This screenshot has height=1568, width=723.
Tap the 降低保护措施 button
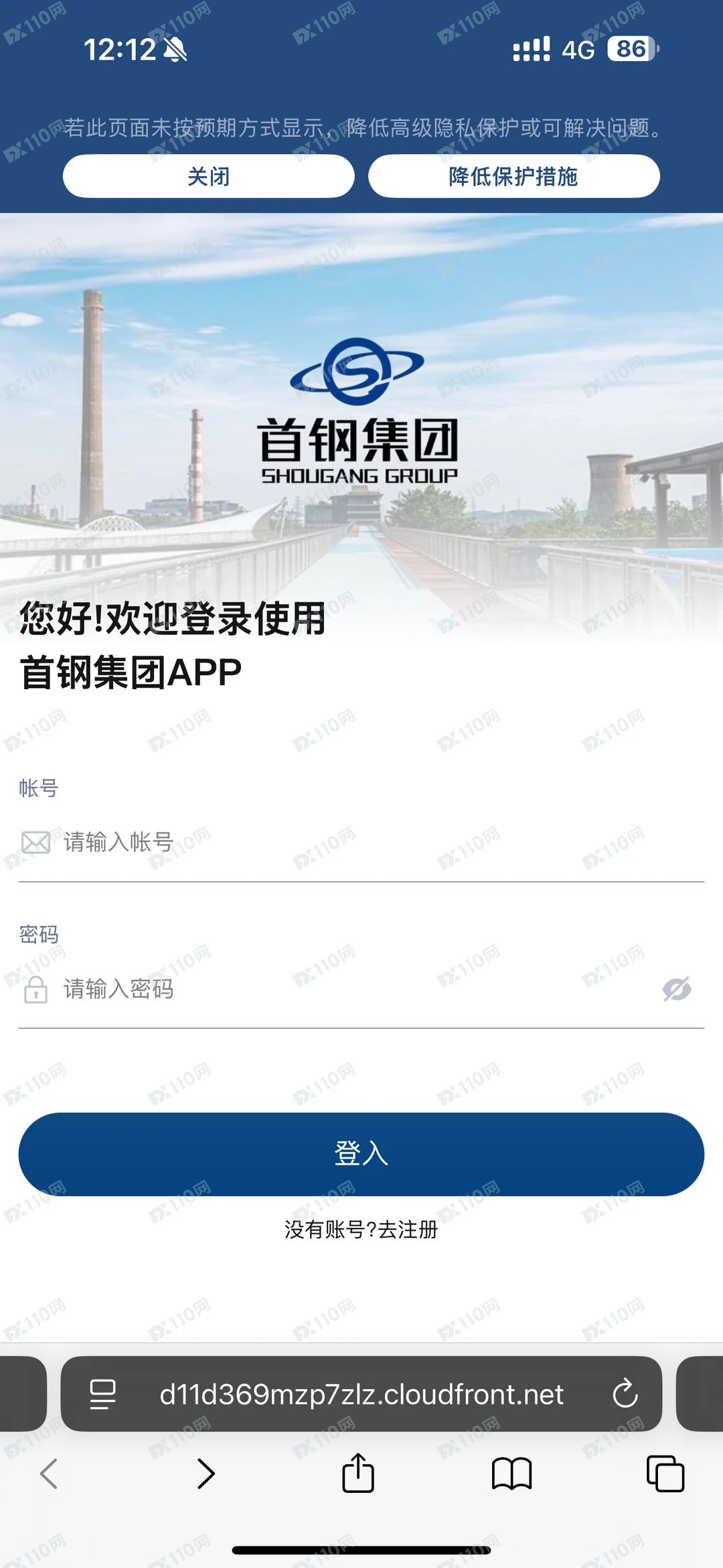click(x=513, y=176)
